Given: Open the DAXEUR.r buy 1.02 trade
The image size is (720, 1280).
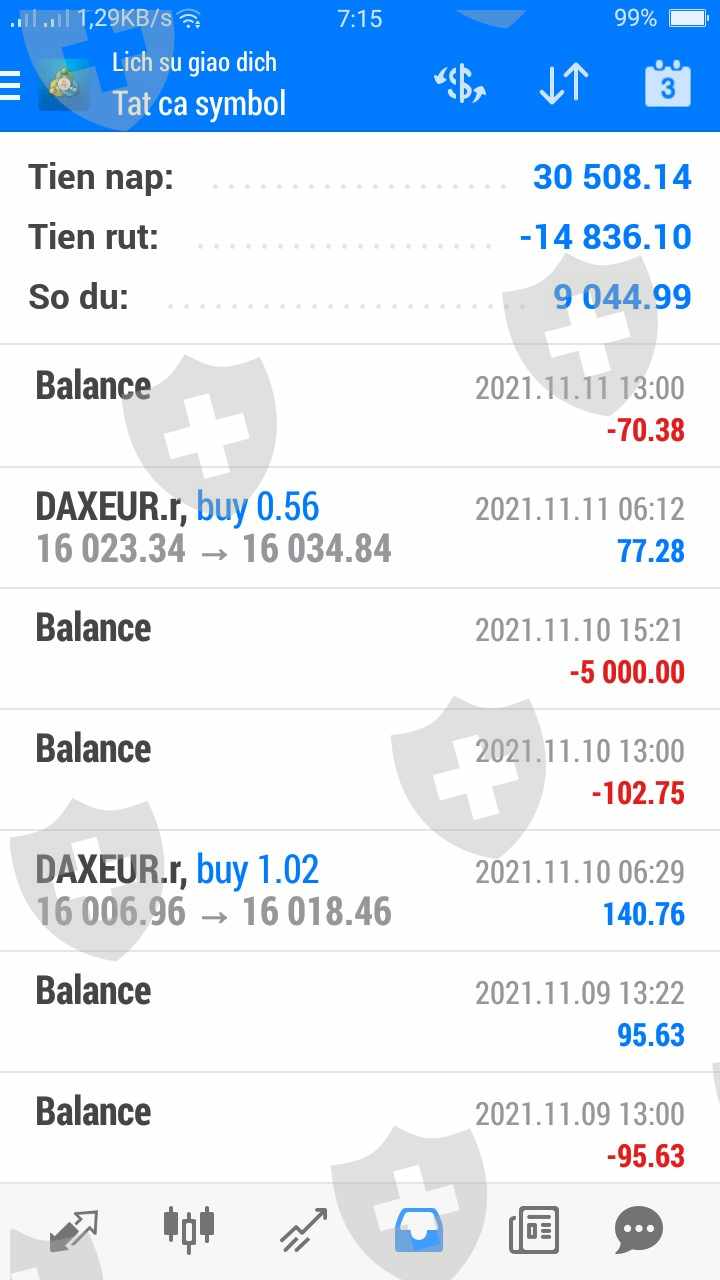Looking at the screenshot, I should (x=360, y=891).
